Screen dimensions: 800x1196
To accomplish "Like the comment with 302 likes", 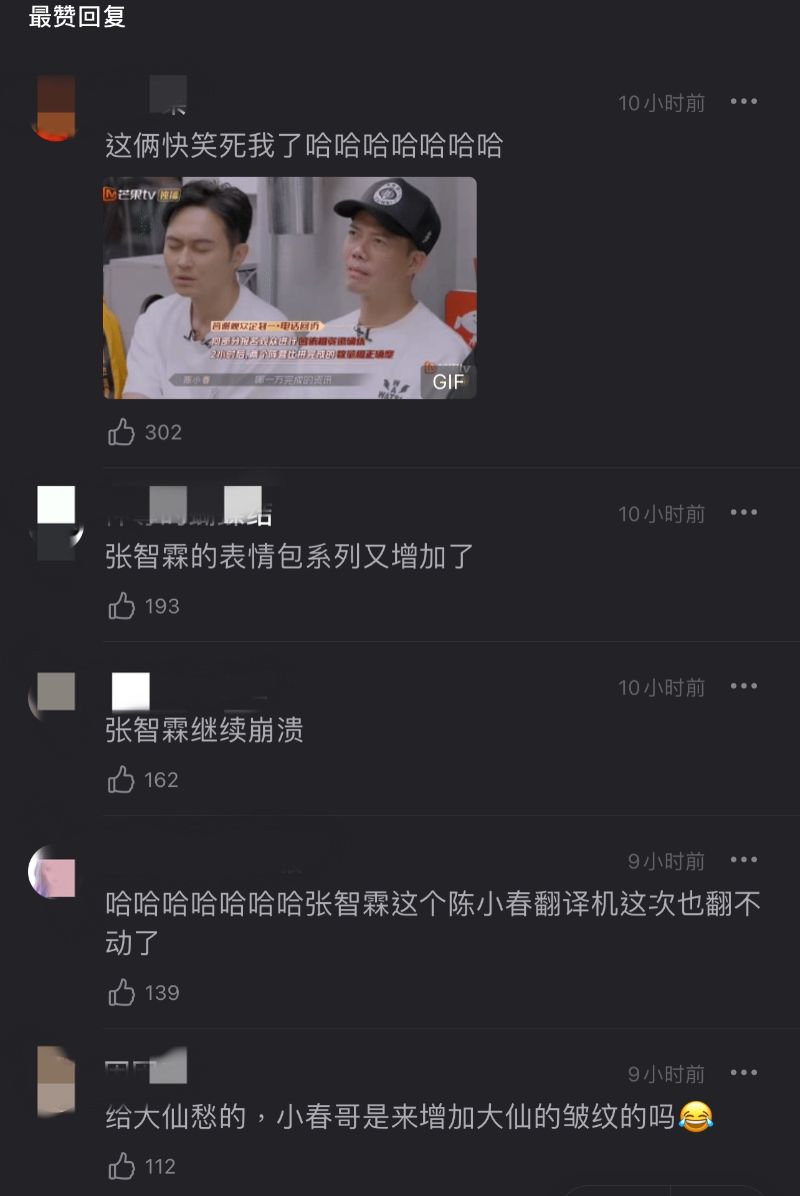I will coord(122,432).
